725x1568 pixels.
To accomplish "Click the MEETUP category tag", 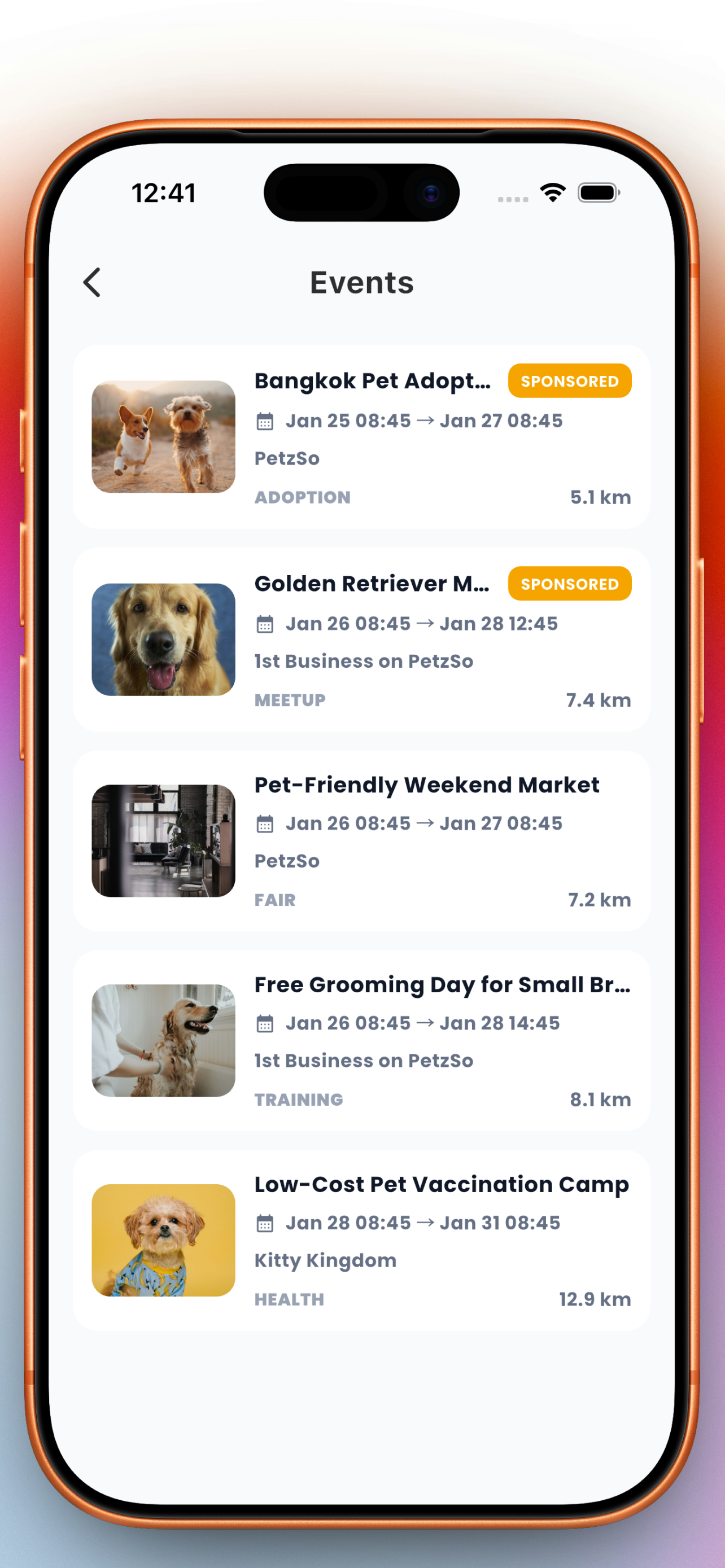I will (x=289, y=700).
